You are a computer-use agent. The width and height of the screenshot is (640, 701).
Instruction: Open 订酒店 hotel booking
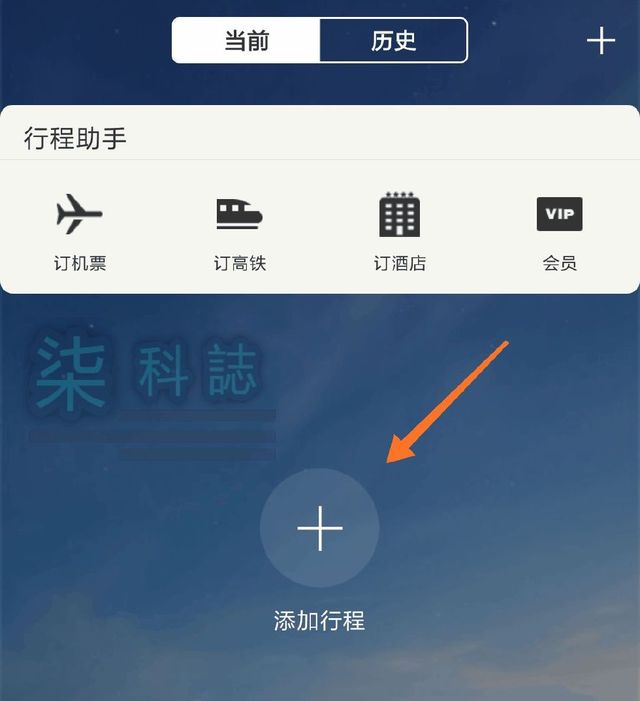pos(400,232)
